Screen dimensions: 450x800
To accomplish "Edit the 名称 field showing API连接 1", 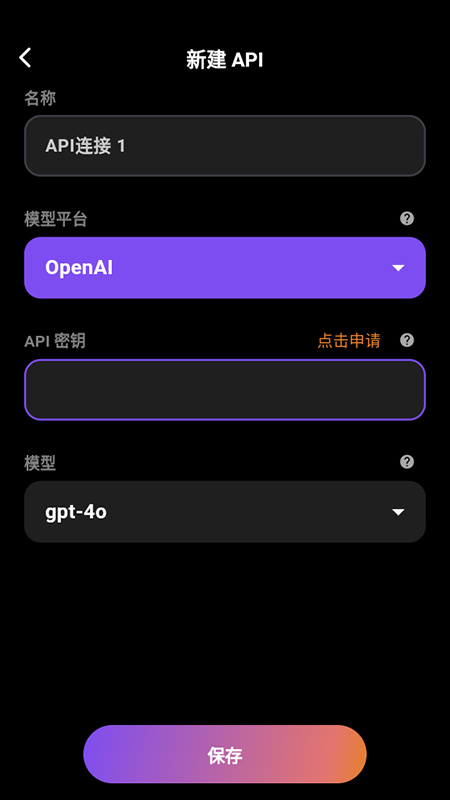I will click(224, 146).
